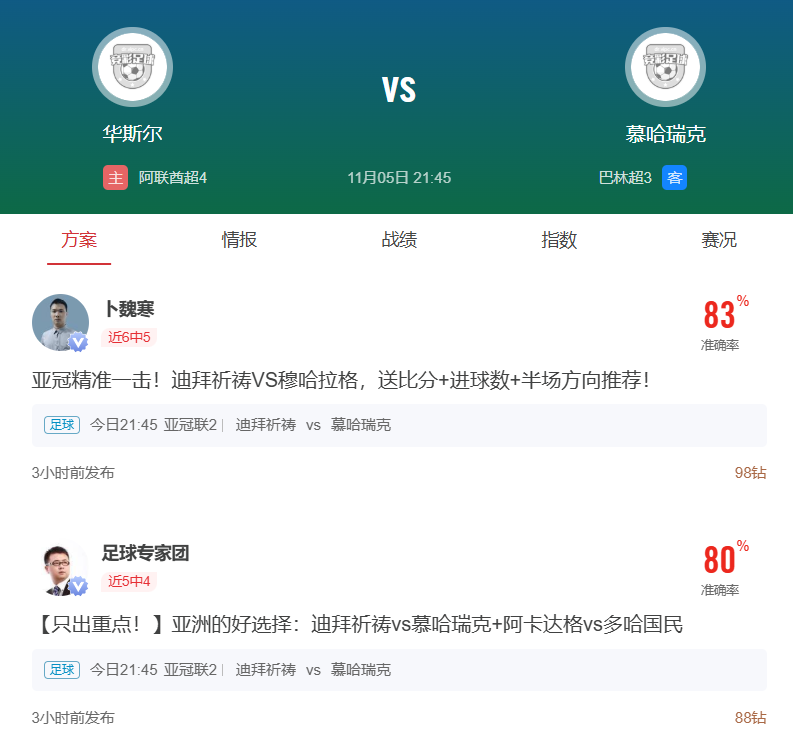Select the 指数 tab
This screenshot has height=747, width=793.
coord(559,240)
